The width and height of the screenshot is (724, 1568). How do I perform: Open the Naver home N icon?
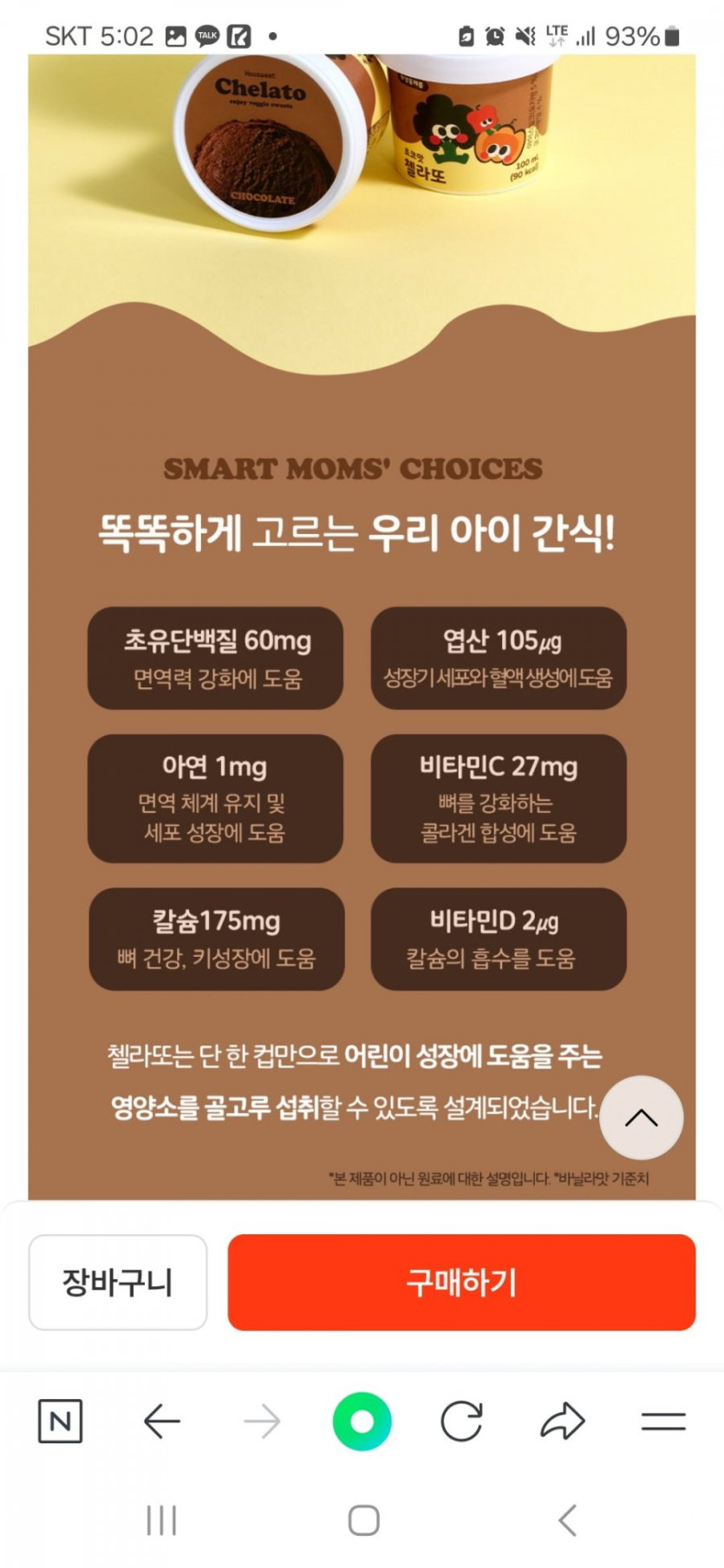[x=61, y=1421]
